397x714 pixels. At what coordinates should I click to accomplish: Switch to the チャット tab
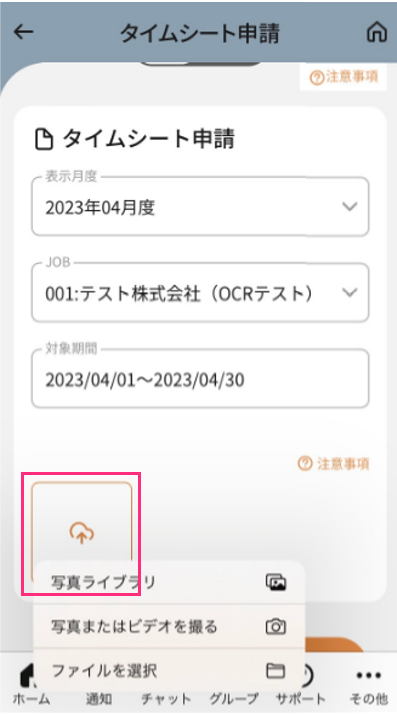pyautogui.click(x=166, y=698)
